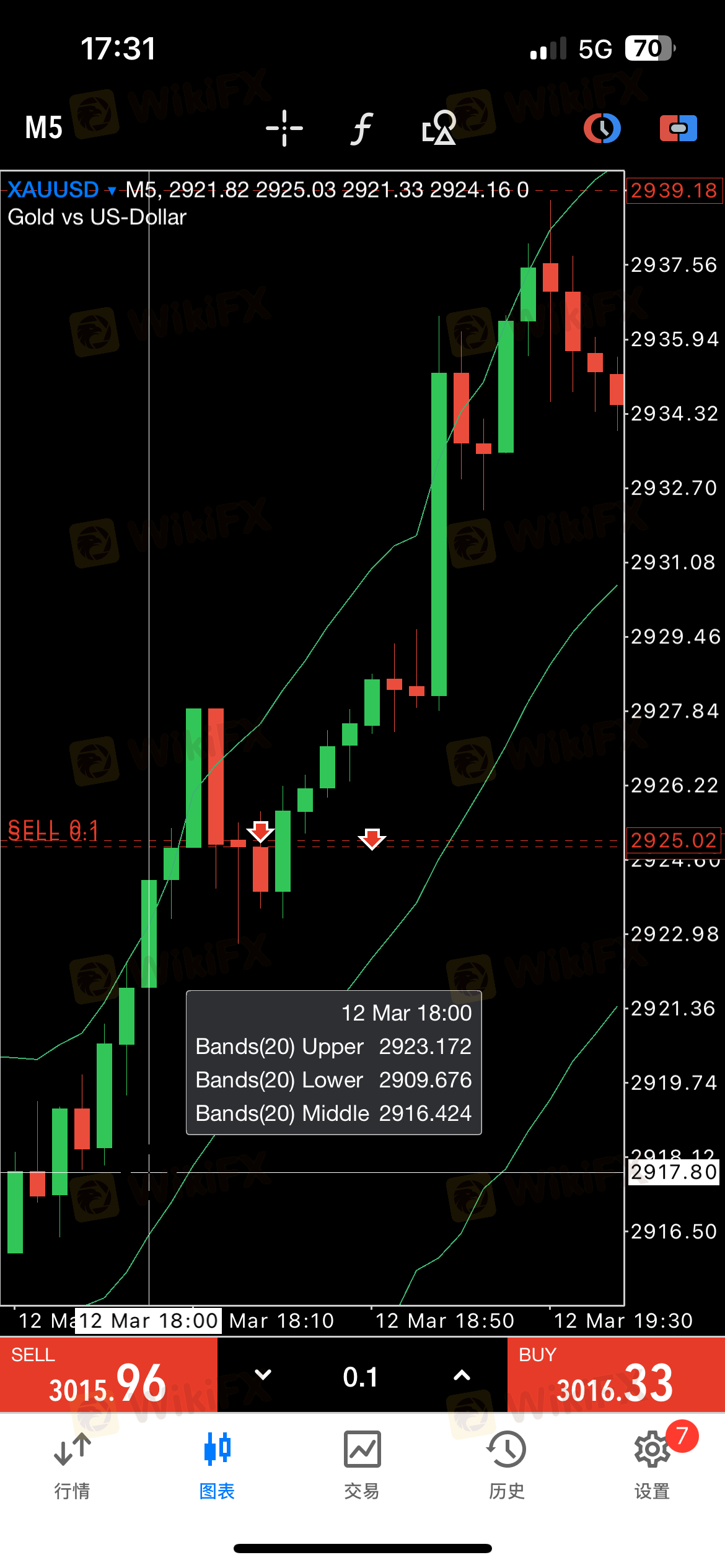Open the blue-red clock icon
This screenshot has width=725, height=1568.
[602, 128]
